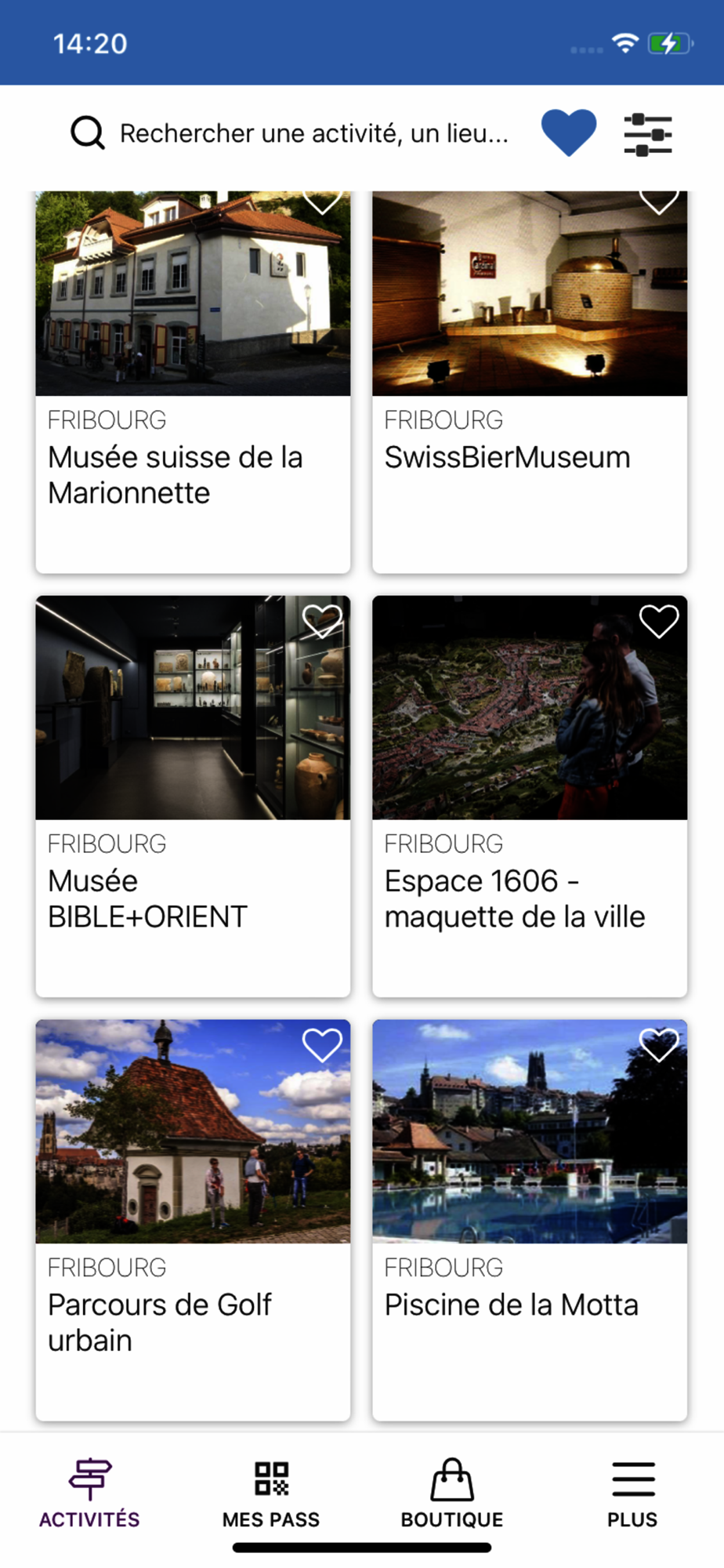Favorite Piscine de la Motta with heart icon
This screenshot has width=724, height=1568.
click(x=659, y=1045)
